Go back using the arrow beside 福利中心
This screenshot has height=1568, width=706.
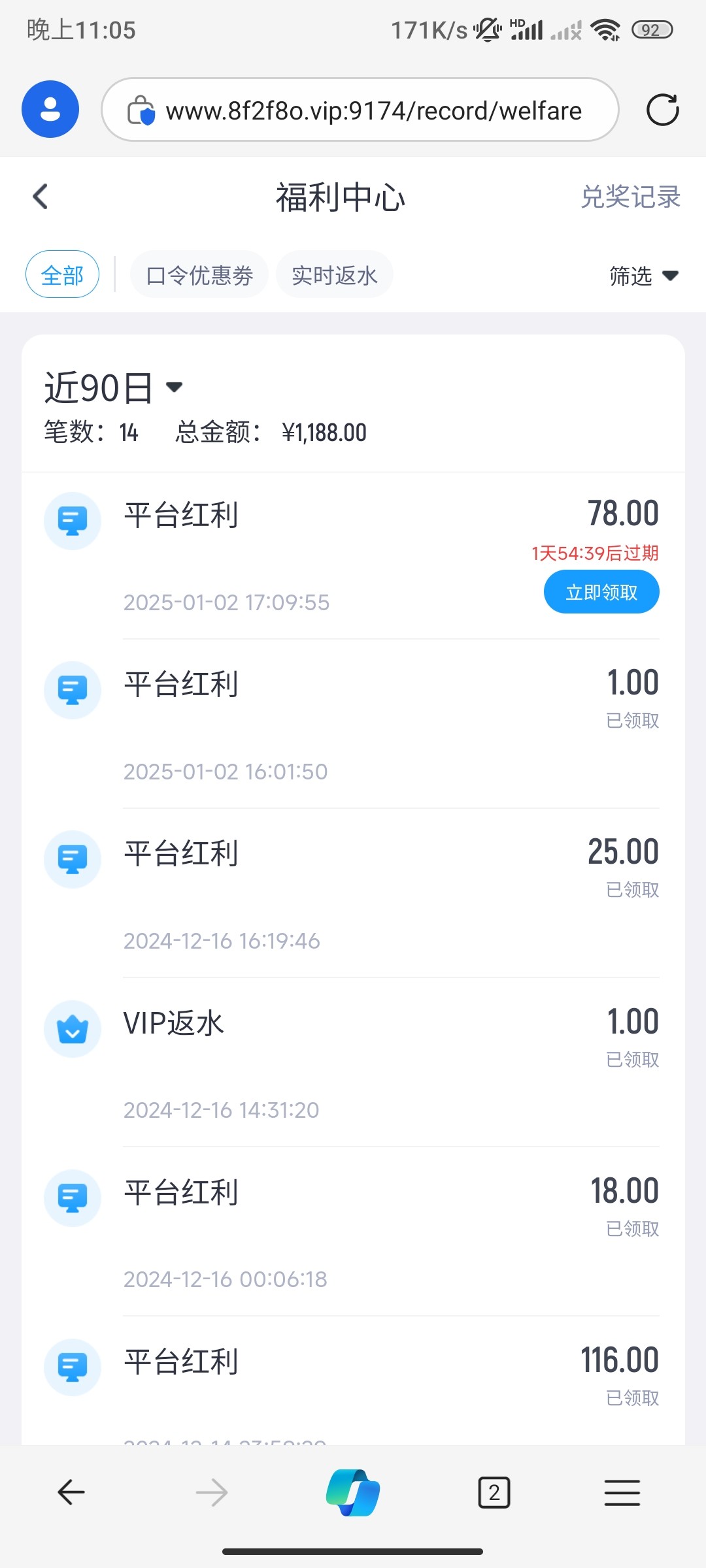(41, 197)
